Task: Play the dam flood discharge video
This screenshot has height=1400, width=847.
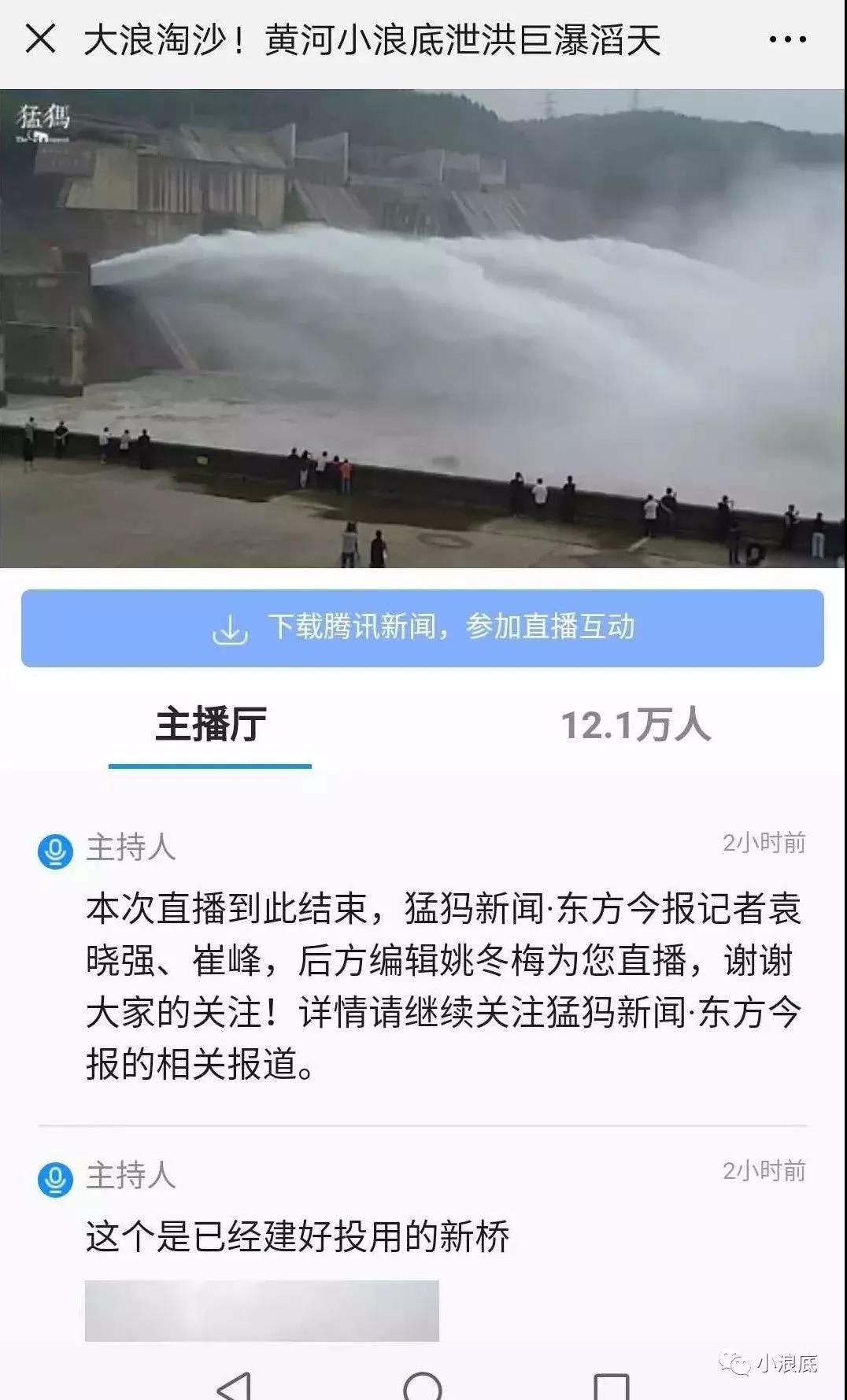Action: point(423,328)
